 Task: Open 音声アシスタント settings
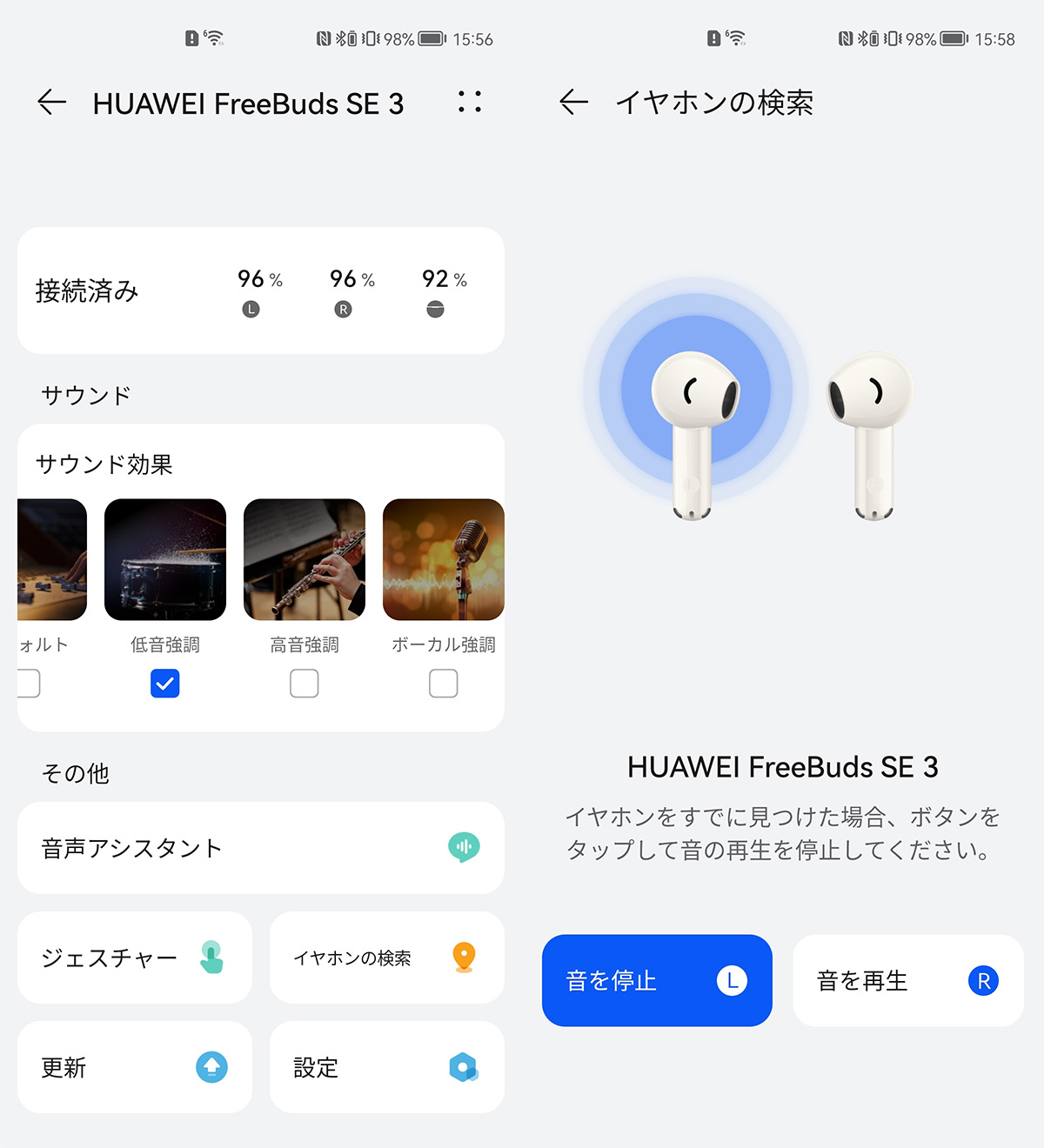click(261, 848)
